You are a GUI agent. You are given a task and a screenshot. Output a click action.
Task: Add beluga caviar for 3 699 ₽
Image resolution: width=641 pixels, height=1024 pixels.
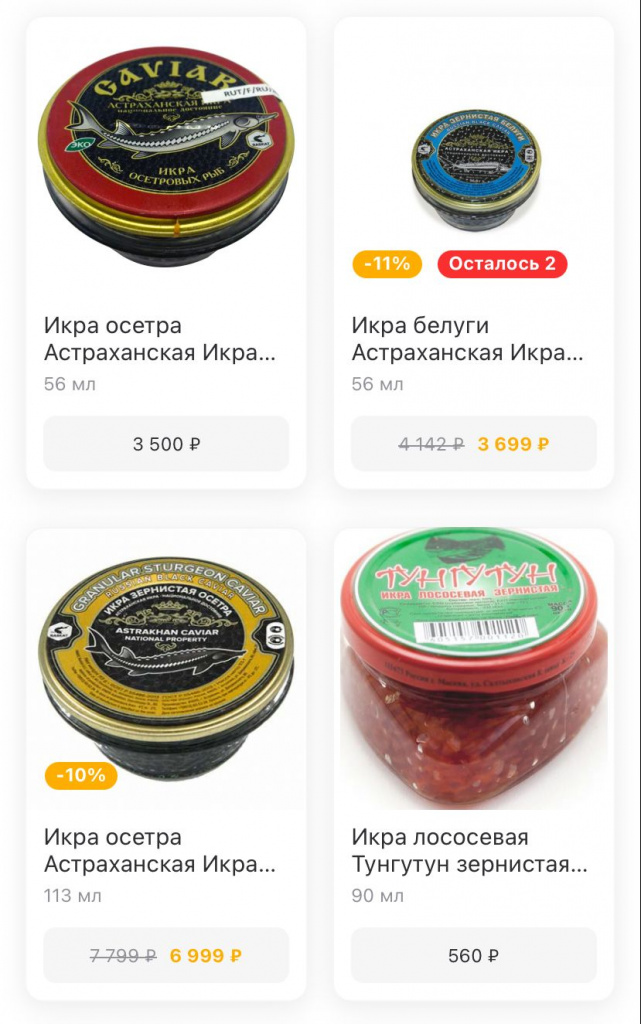click(x=473, y=444)
